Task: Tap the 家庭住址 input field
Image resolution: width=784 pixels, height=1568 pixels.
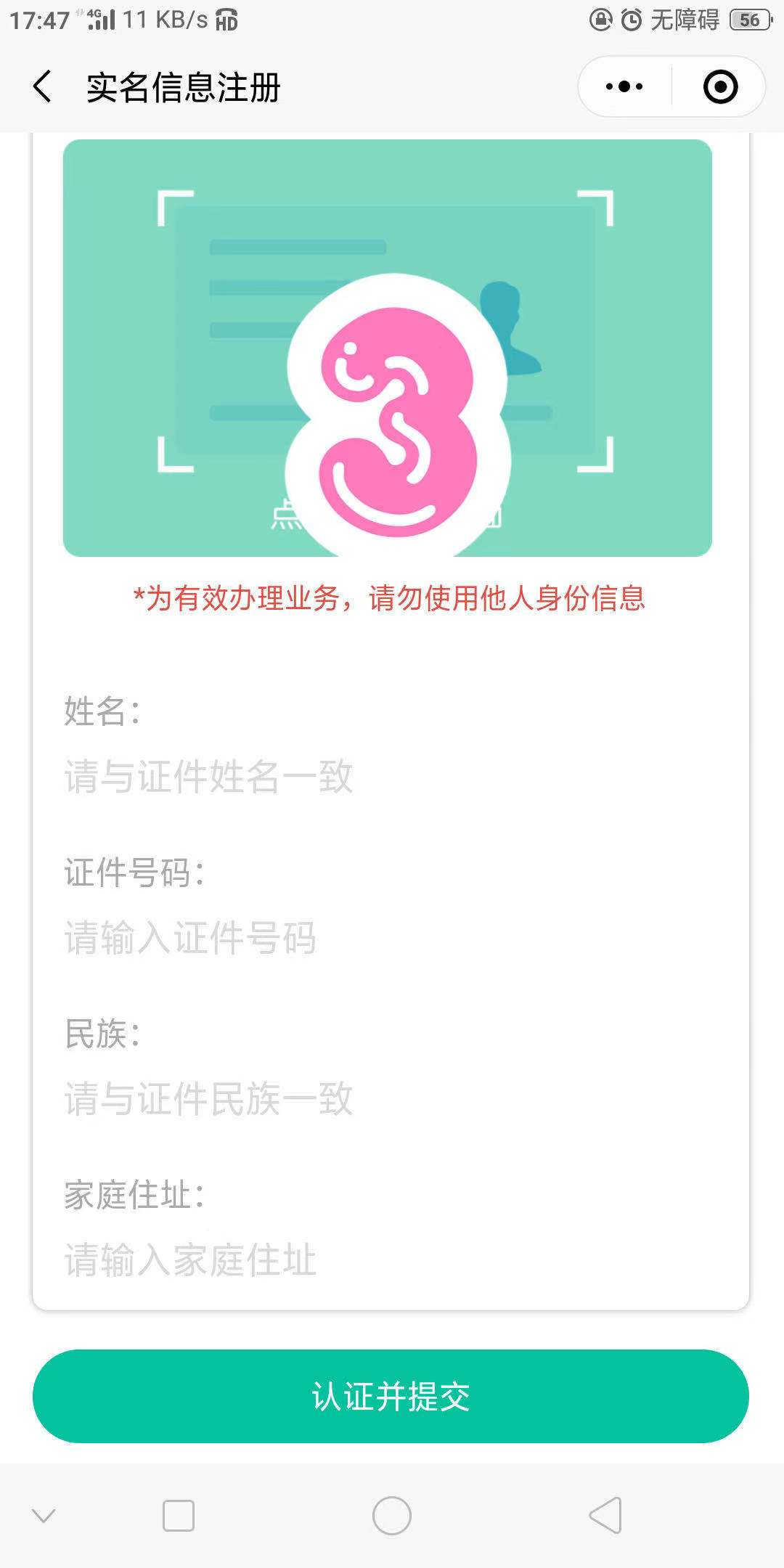Action: 363,1260
